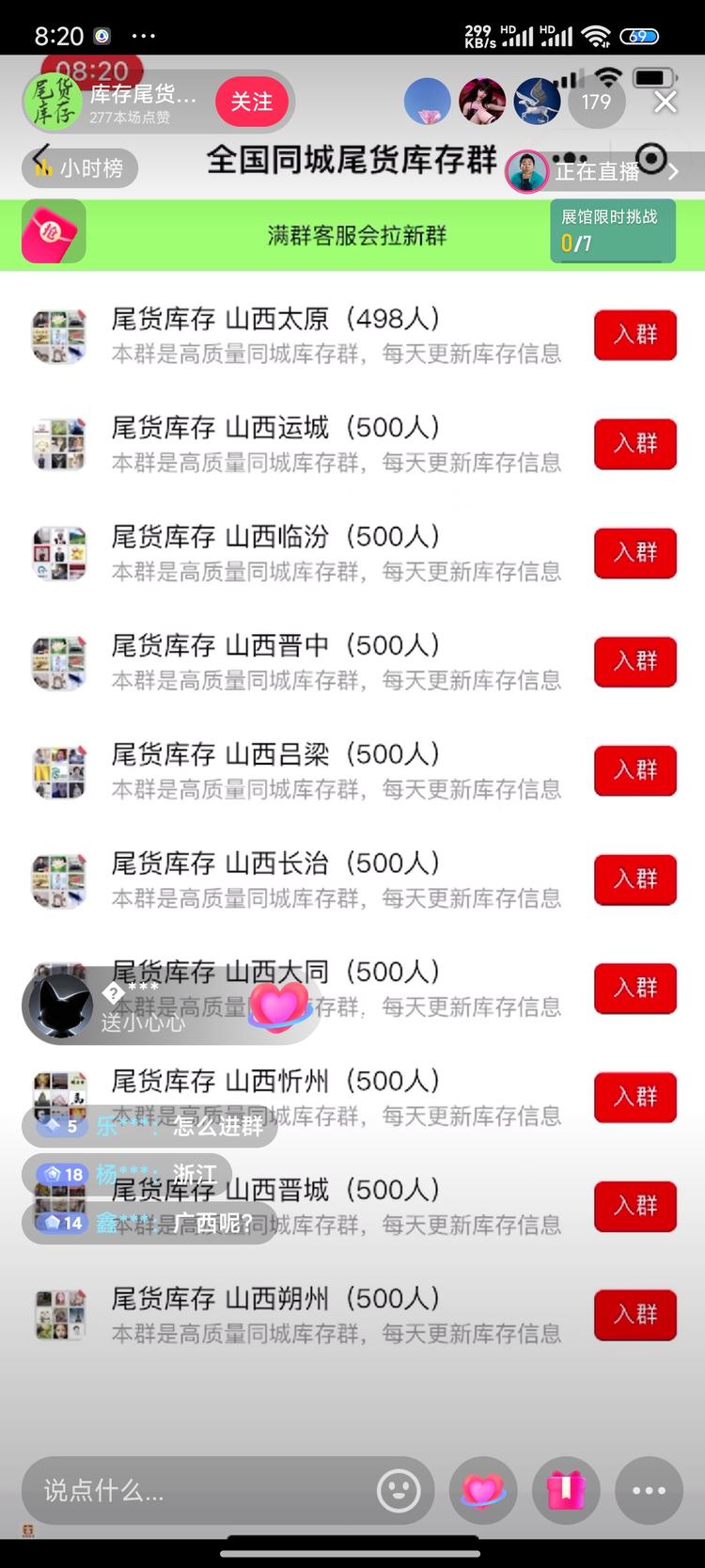This screenshot has height=1568, width=705.
Task: Open the more options menu
Action: [x=649, y=1490]
